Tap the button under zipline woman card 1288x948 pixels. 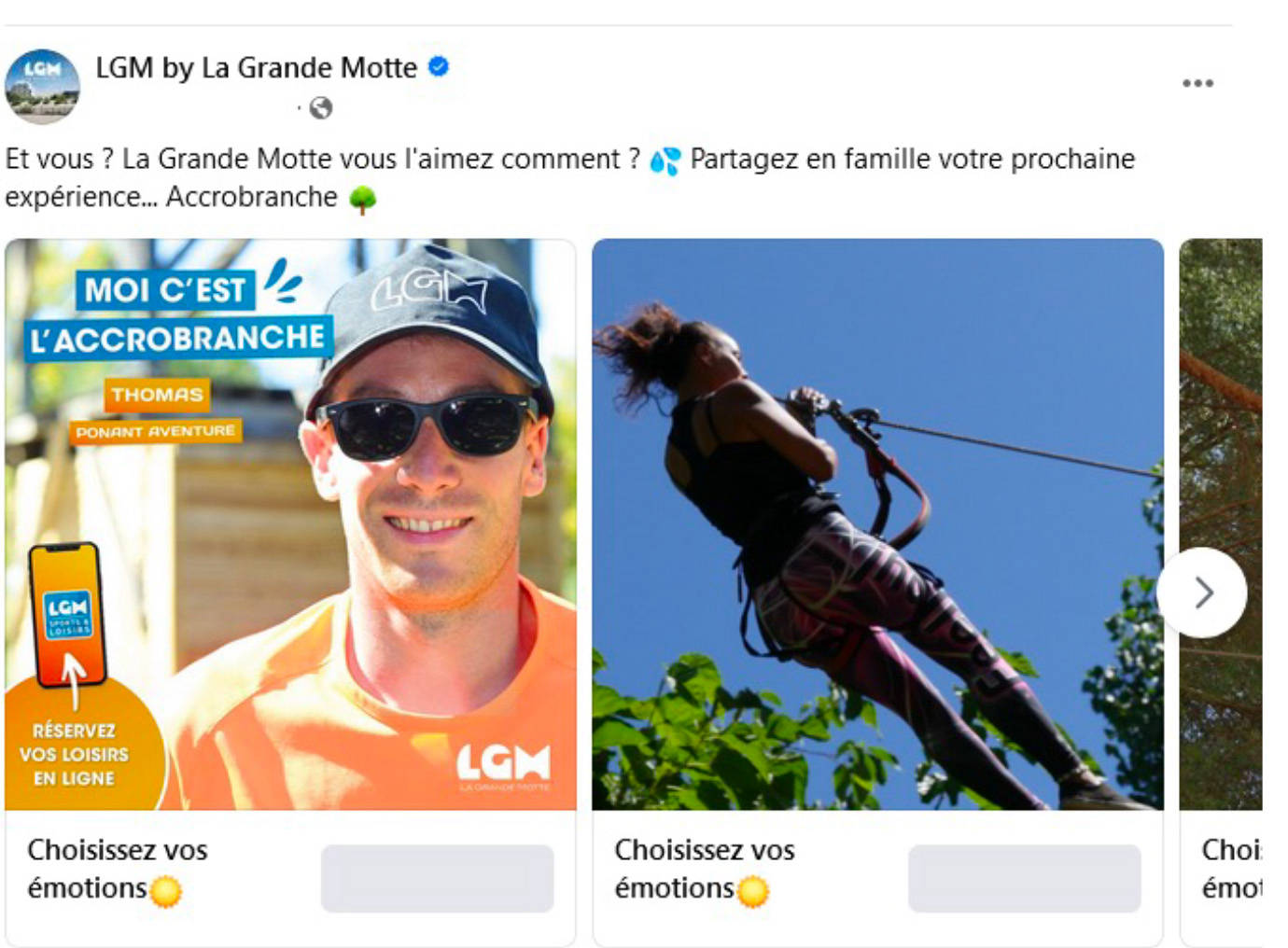pyautogui.click(x=1024, y=878)
